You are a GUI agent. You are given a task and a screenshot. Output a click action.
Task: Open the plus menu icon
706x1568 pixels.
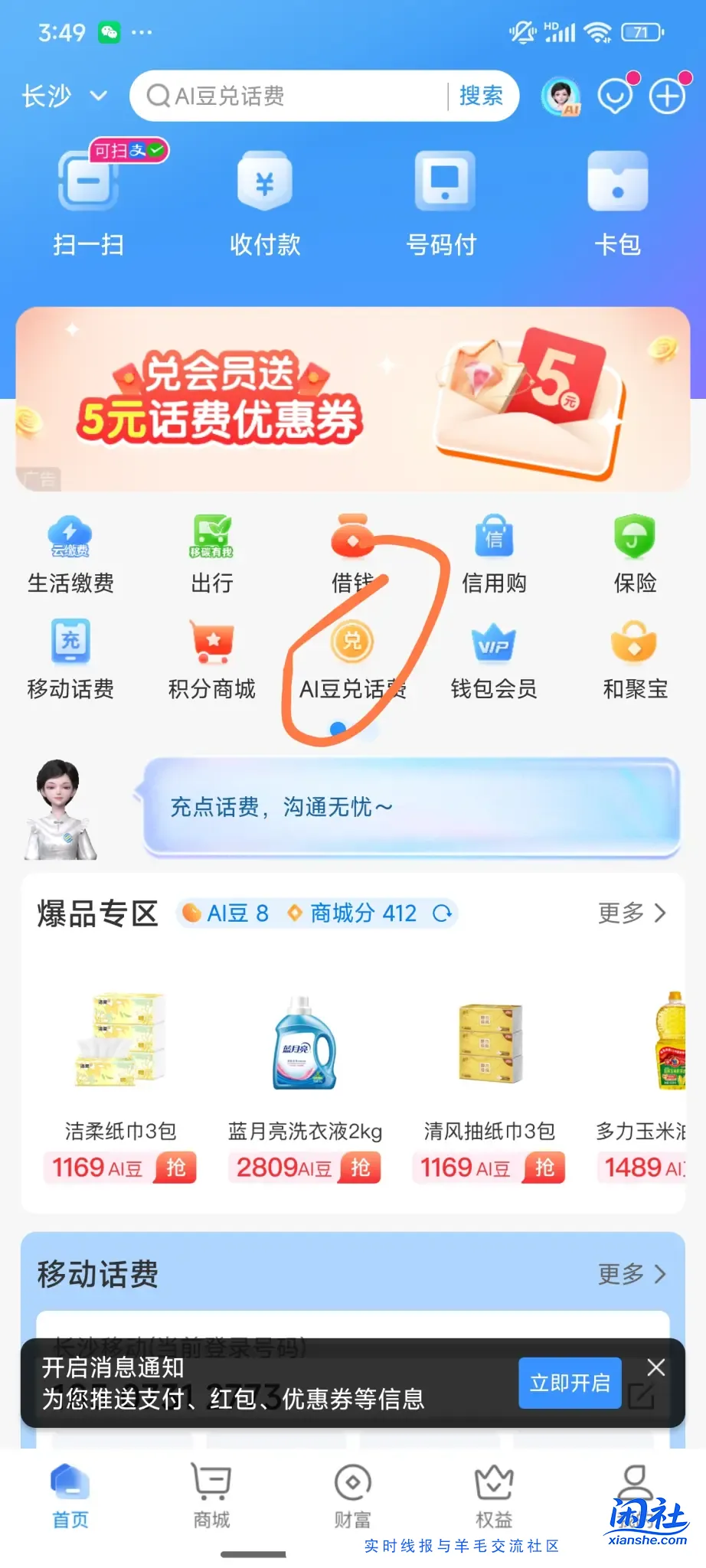668,97
